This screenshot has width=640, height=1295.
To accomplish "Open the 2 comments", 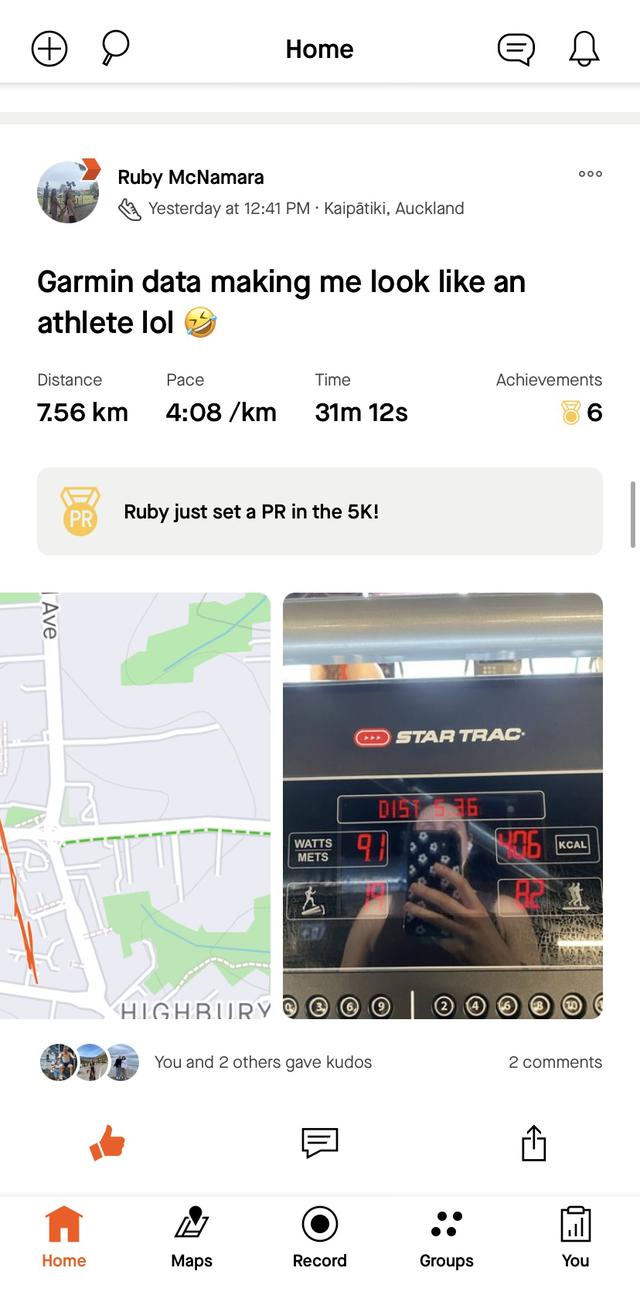I will point(555,1062).
